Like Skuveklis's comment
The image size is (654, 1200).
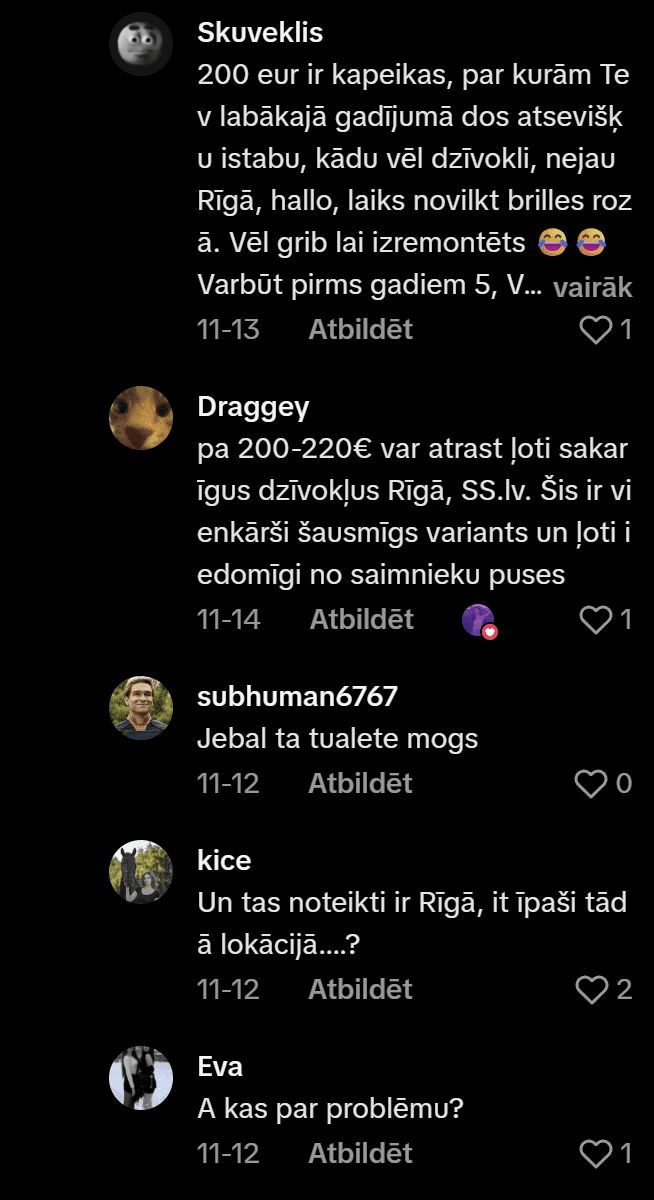596,329
